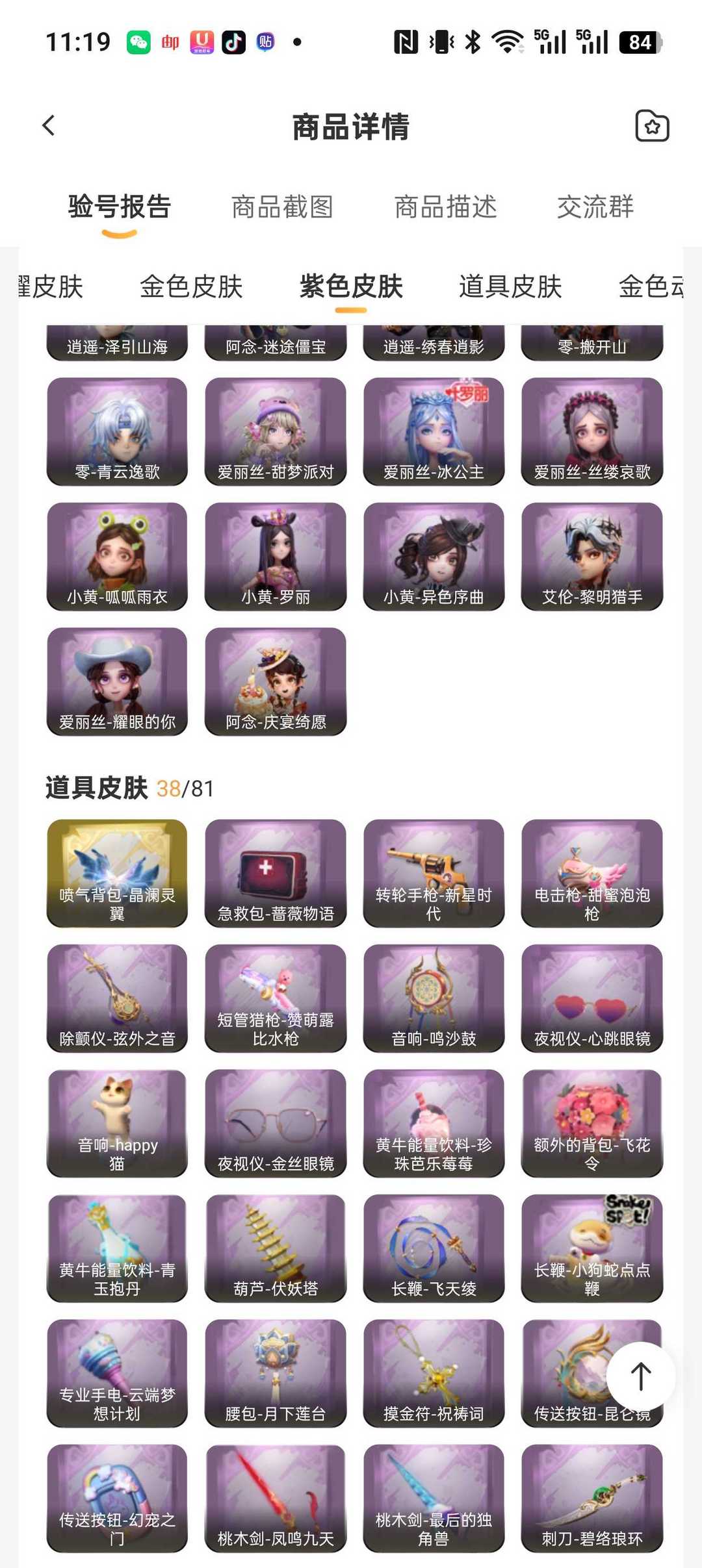The image size is (702, 1568).
Task: View 小黄-呱呱雨衣 skin
Action: point(117,557)
